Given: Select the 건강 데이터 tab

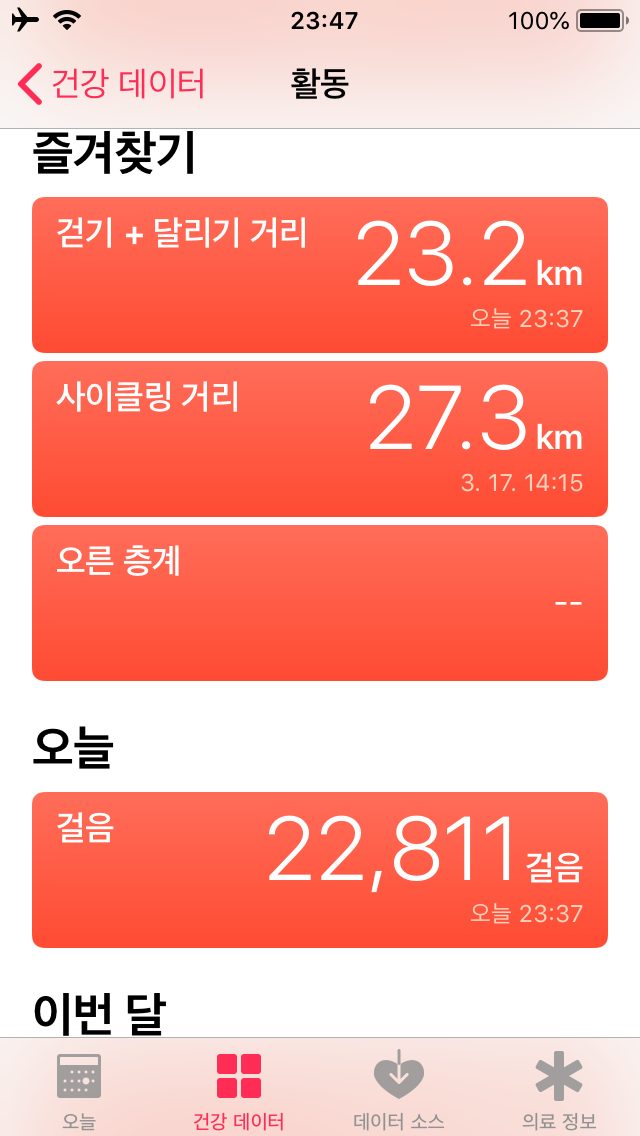Looking at the screenshot, I should (238, 1090).
